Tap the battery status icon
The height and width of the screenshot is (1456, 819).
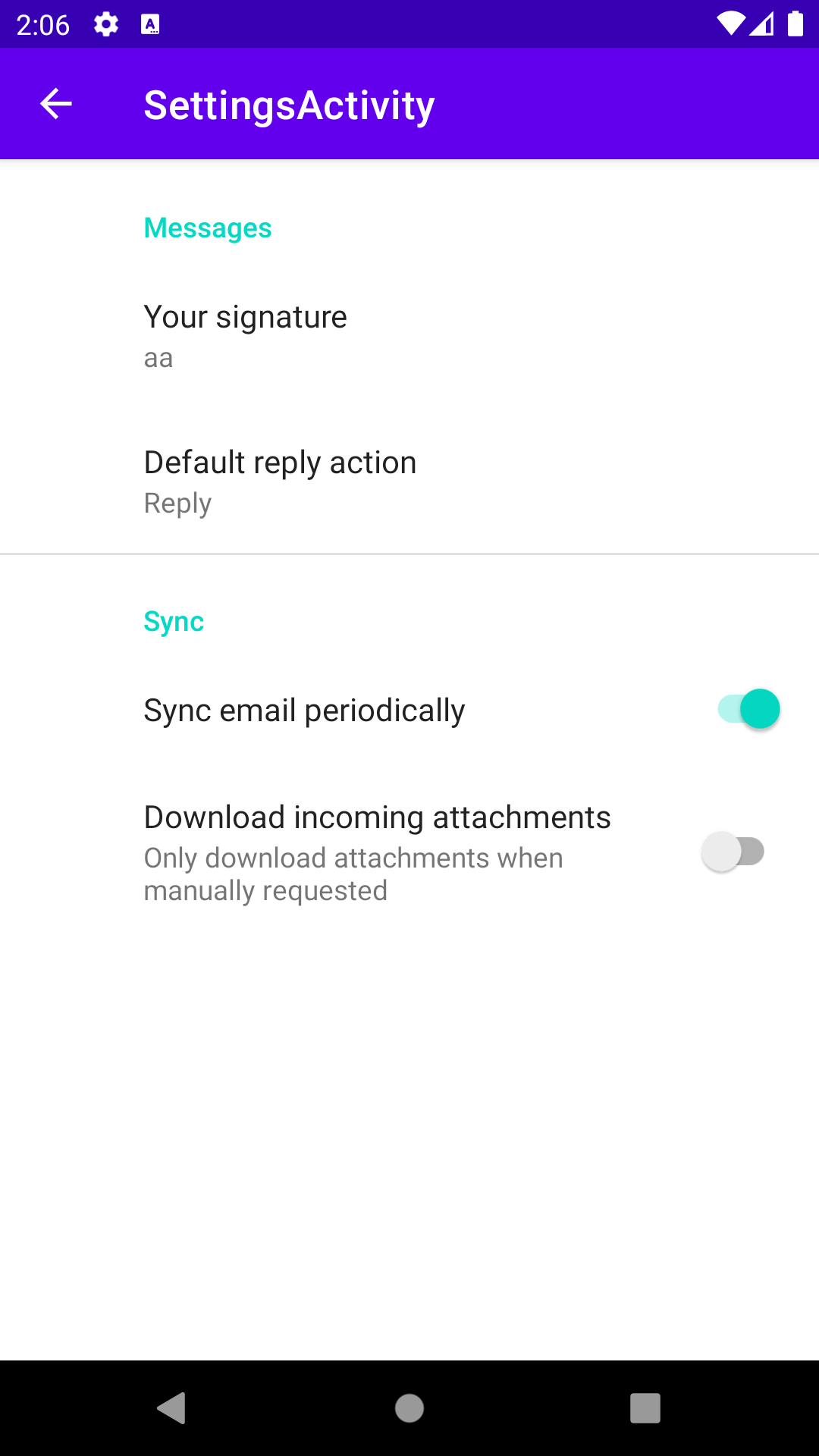(795, 24)
